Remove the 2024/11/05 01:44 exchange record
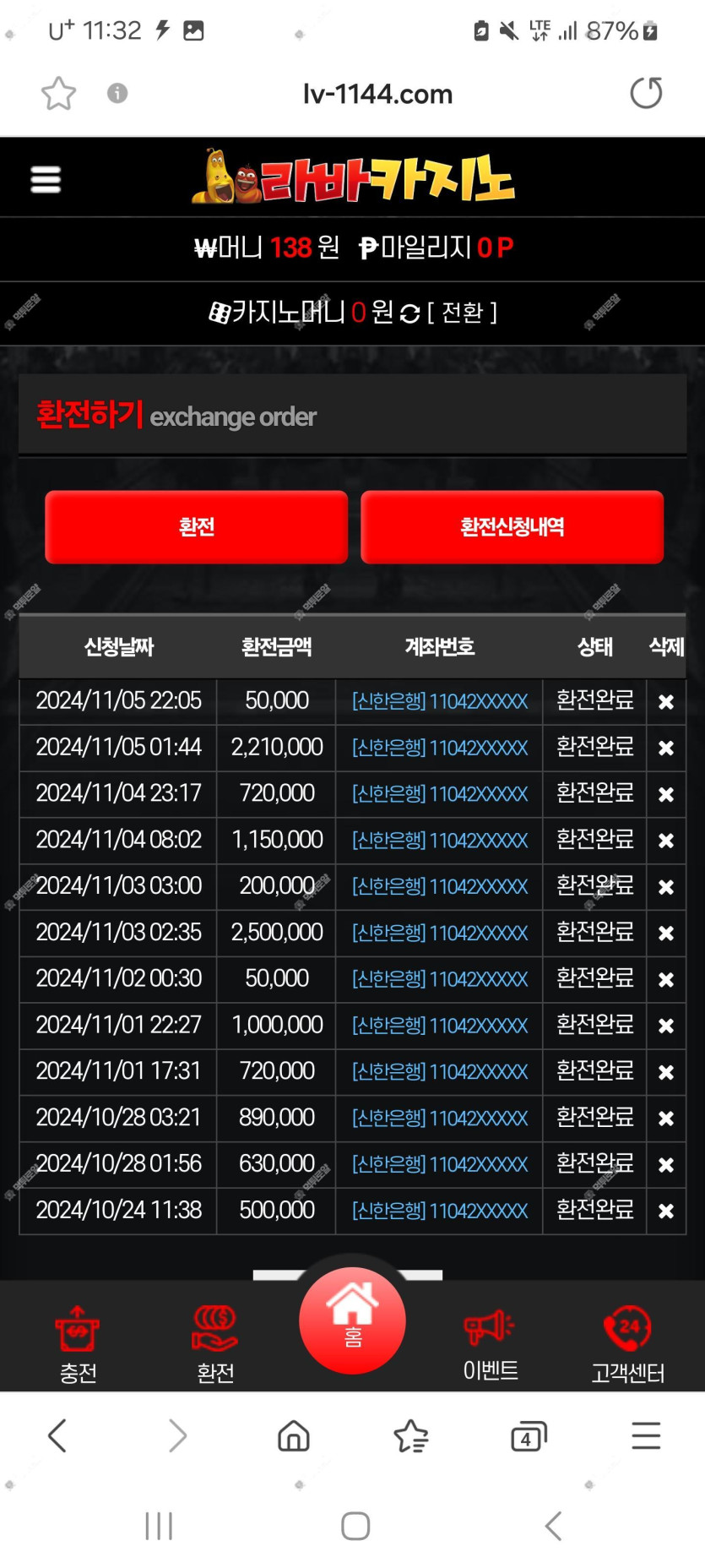This screenshot has height=1568, width=705. (x=665, y=748)
